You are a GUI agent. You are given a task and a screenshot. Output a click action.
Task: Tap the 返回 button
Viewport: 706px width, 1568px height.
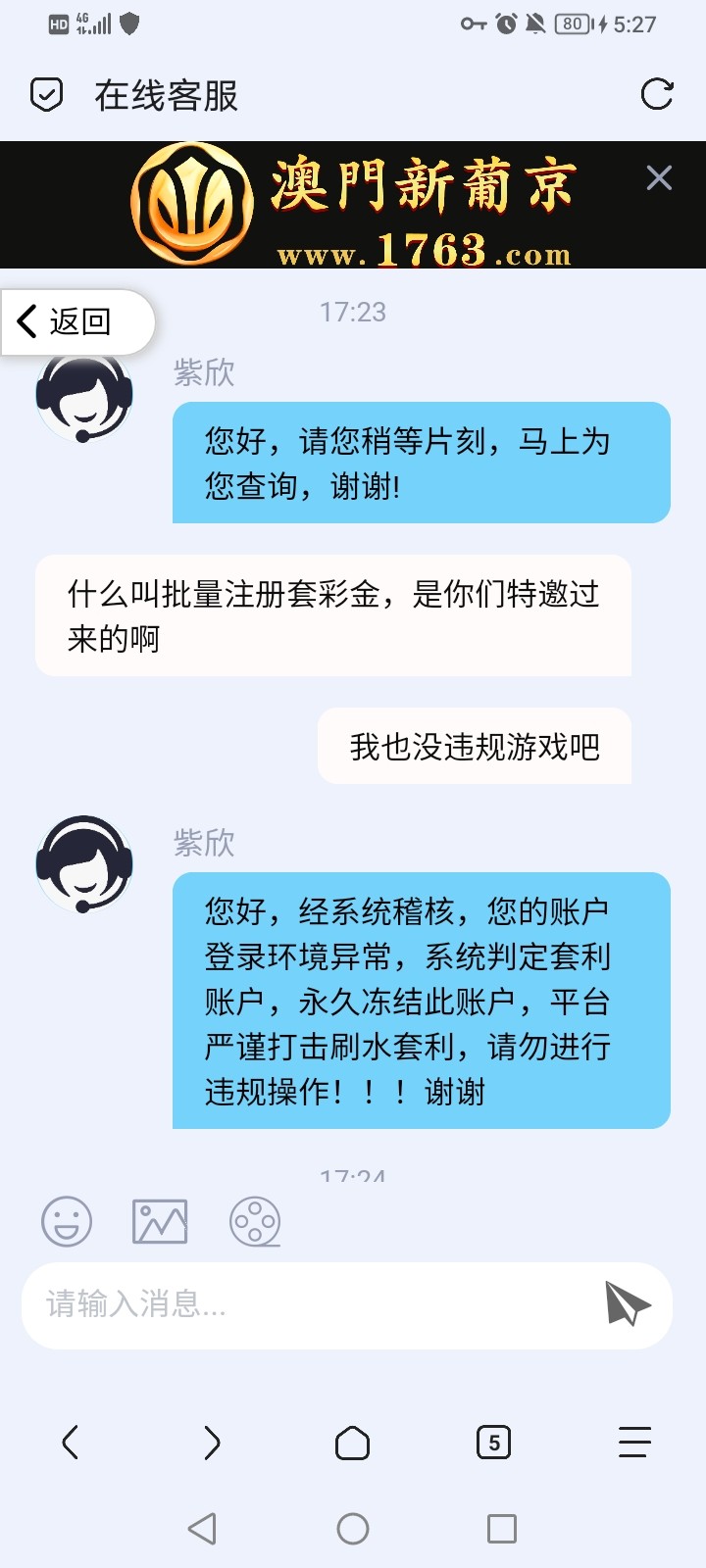tap(78, 321)
